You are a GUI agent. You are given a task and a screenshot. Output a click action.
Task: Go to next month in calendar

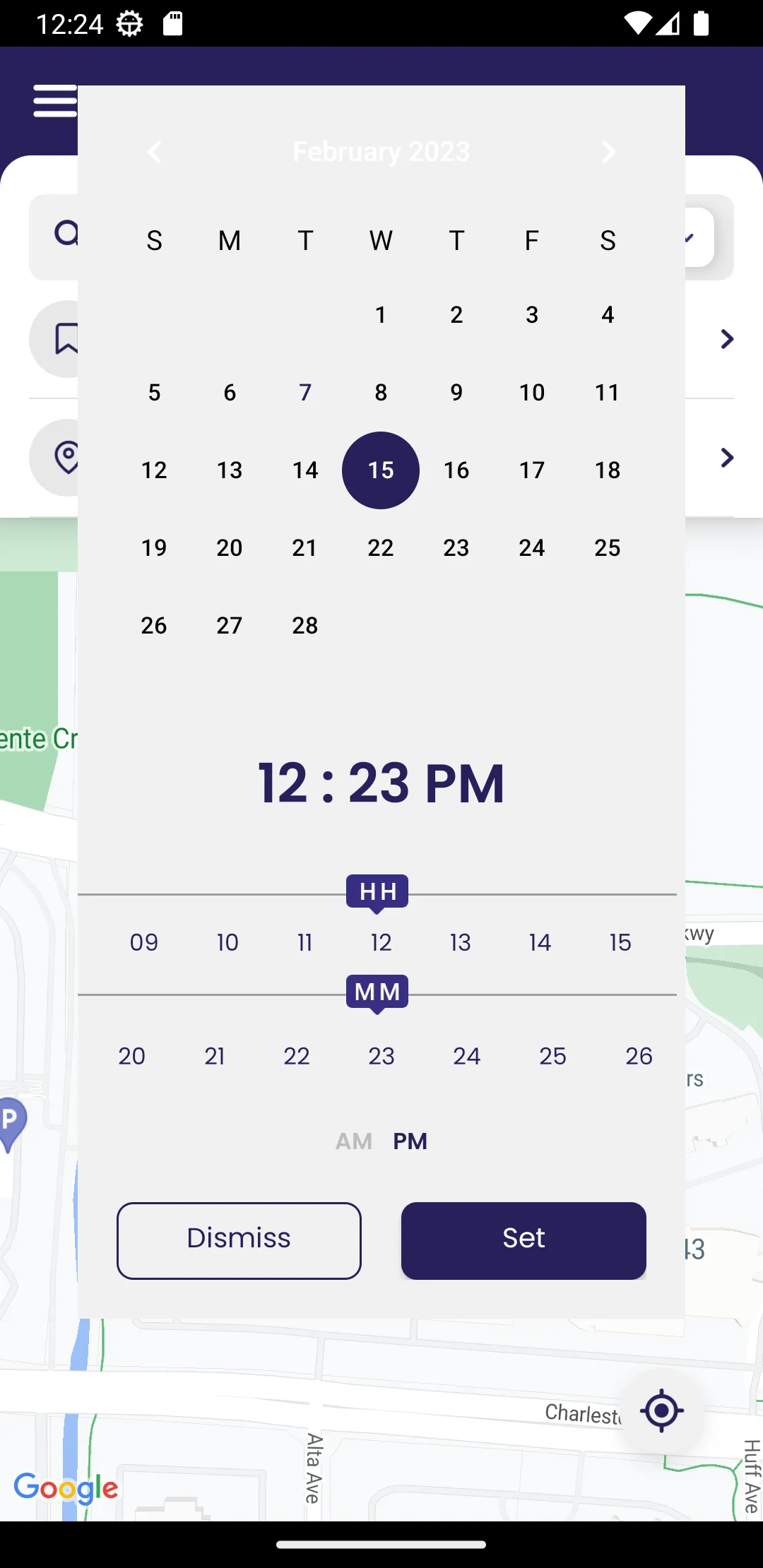point(608,152)
